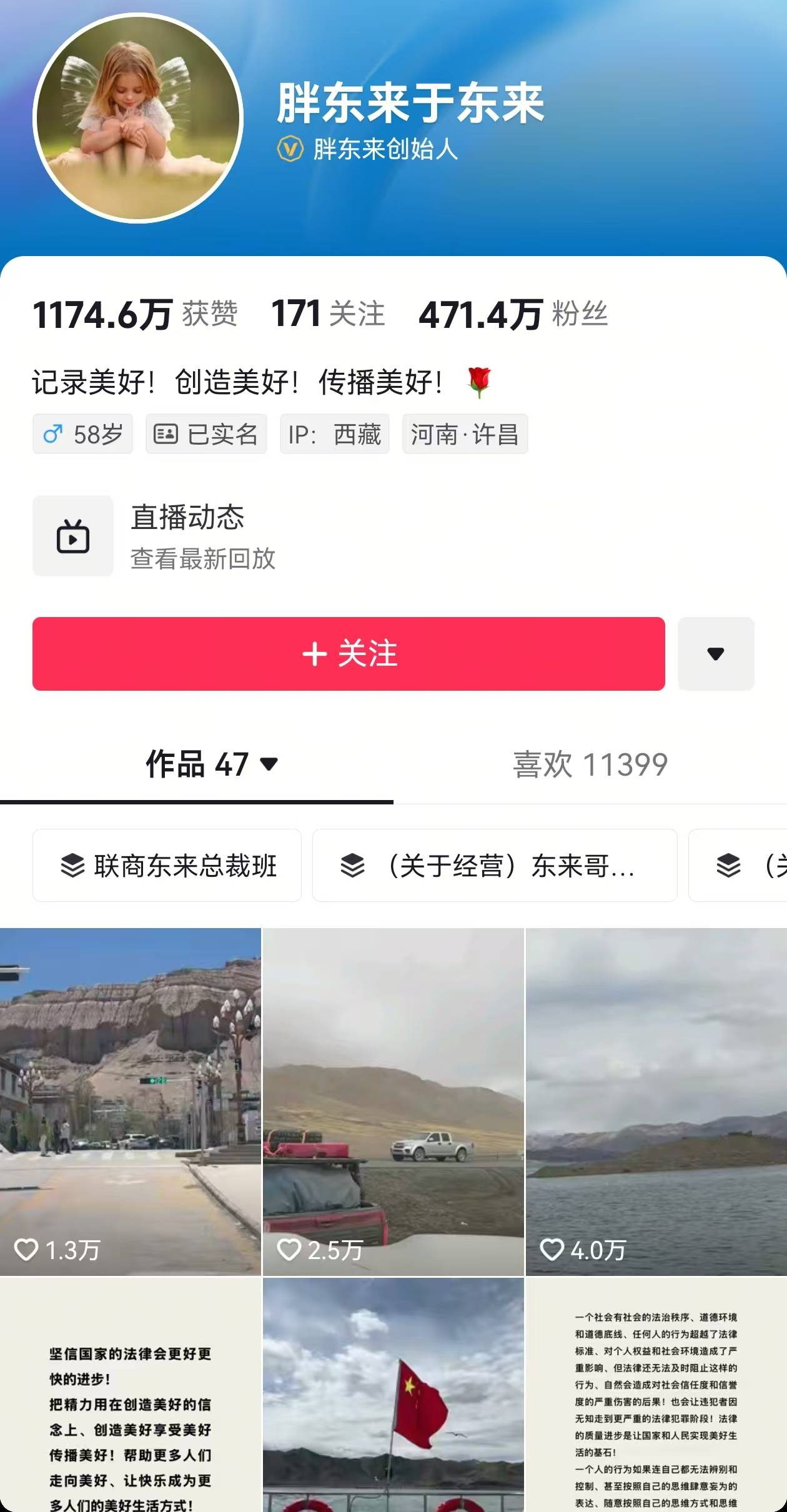Open the （关于经营）东来哥 collection

pyautogui.click(x=495, y=866)
